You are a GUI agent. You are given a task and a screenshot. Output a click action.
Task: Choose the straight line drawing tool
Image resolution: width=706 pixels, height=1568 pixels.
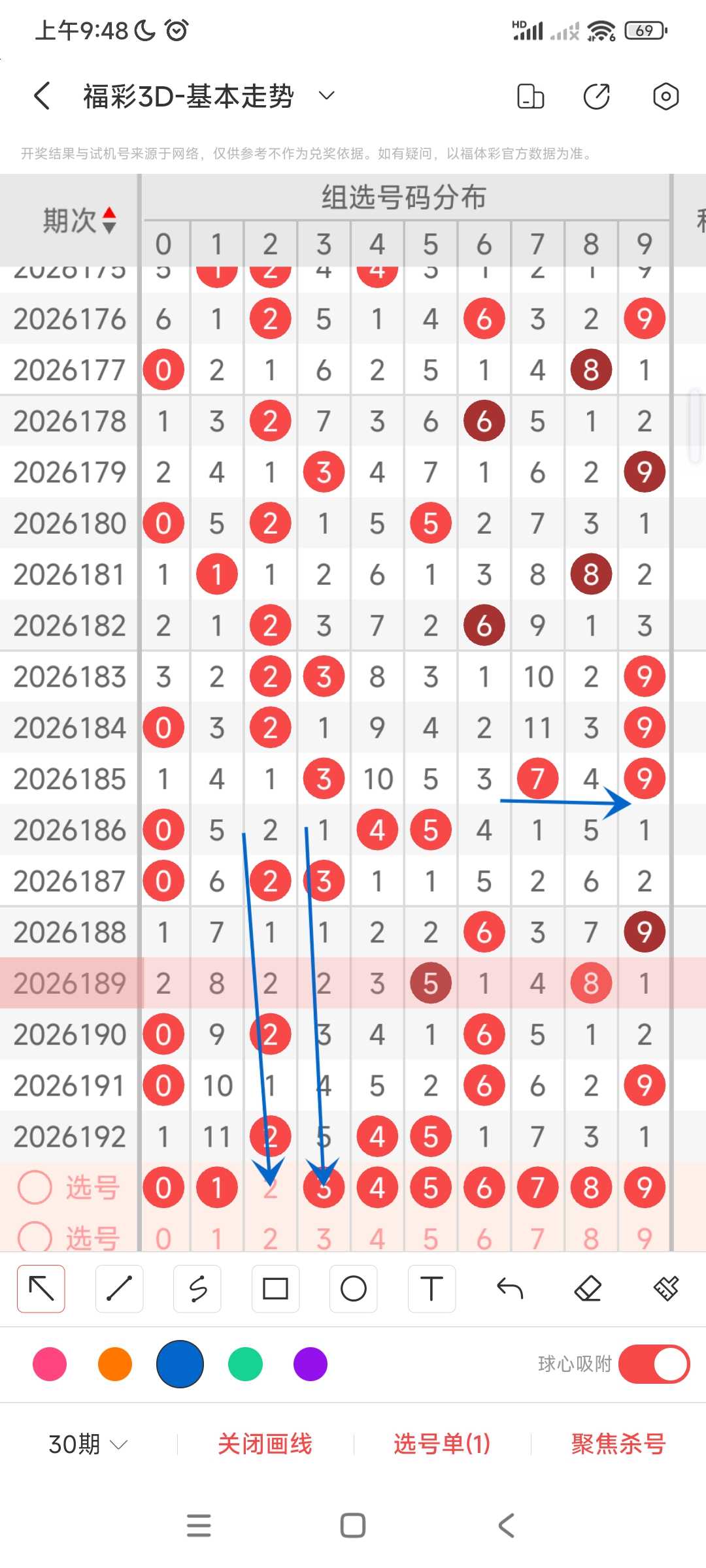(119, 1289)
